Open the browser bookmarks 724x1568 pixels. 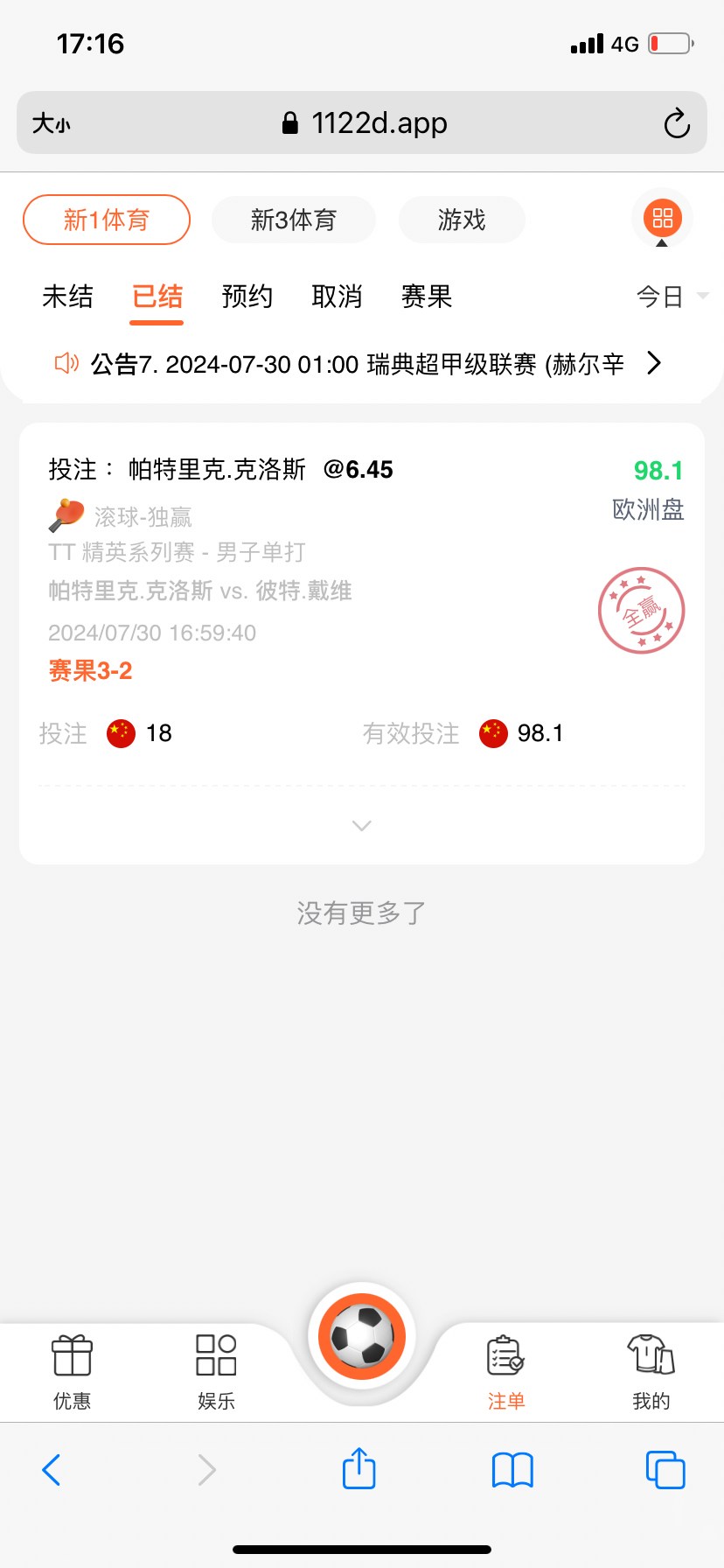[x=512, y=1470]
